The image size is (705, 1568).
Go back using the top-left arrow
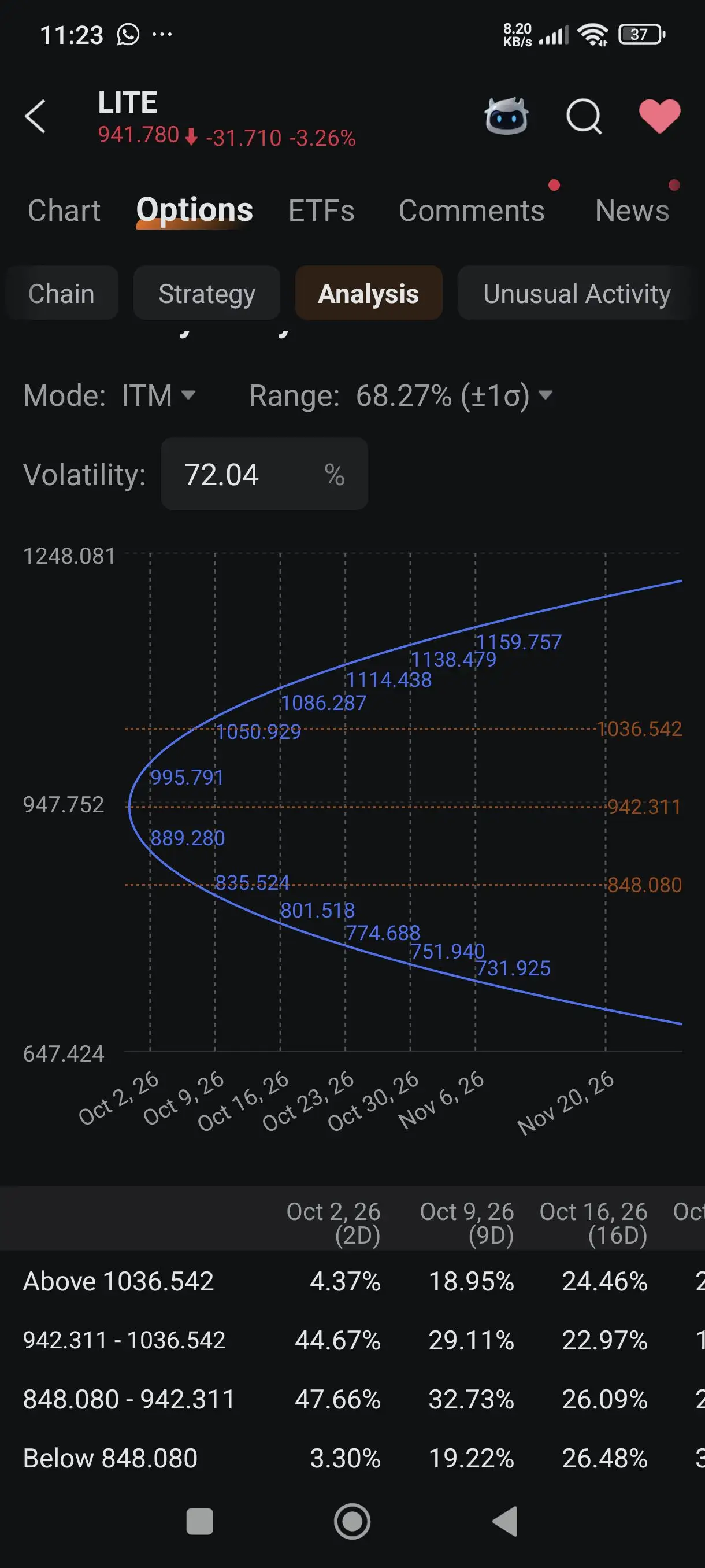pyautogui.click(x=35, y=116)
